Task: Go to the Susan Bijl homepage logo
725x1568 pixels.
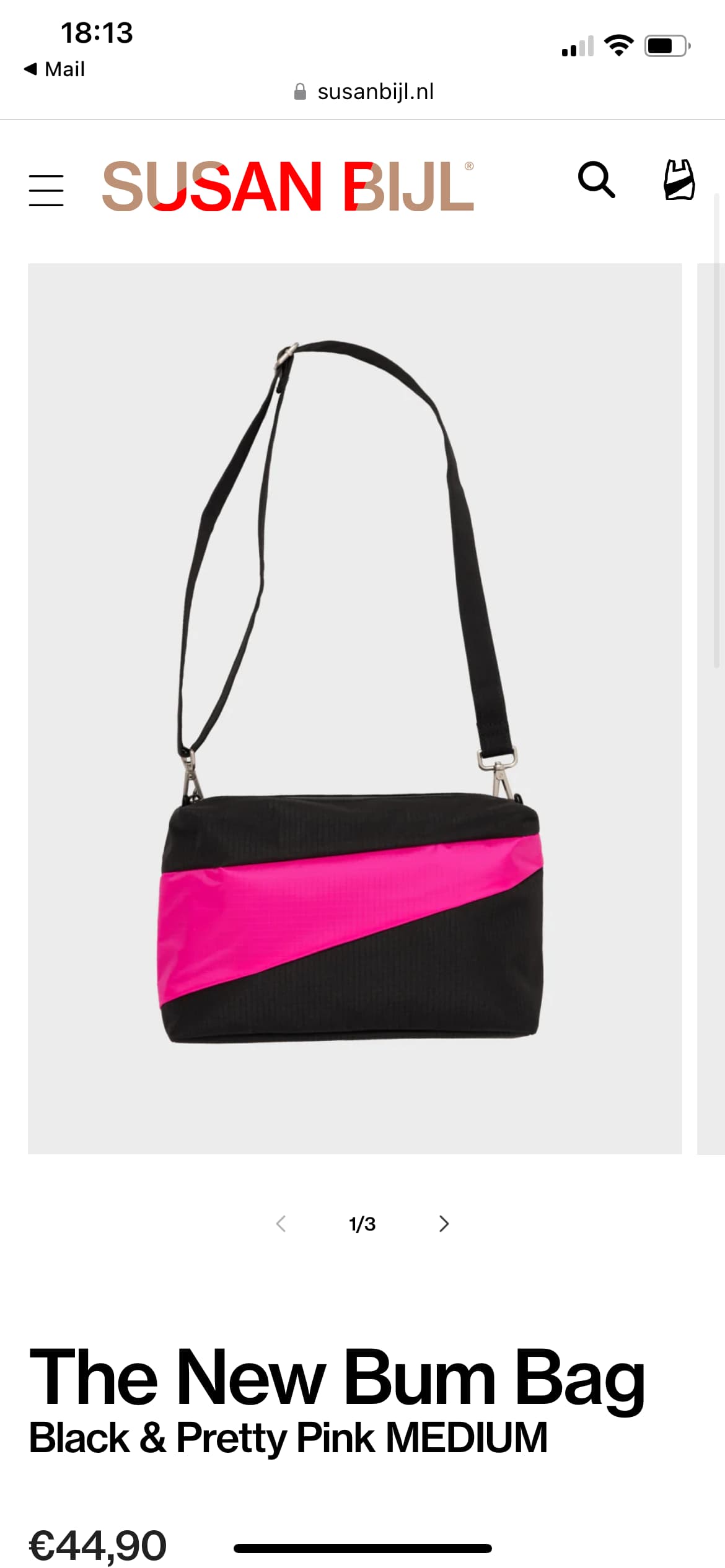Action: pyautogui.click(x=288, y=186)
